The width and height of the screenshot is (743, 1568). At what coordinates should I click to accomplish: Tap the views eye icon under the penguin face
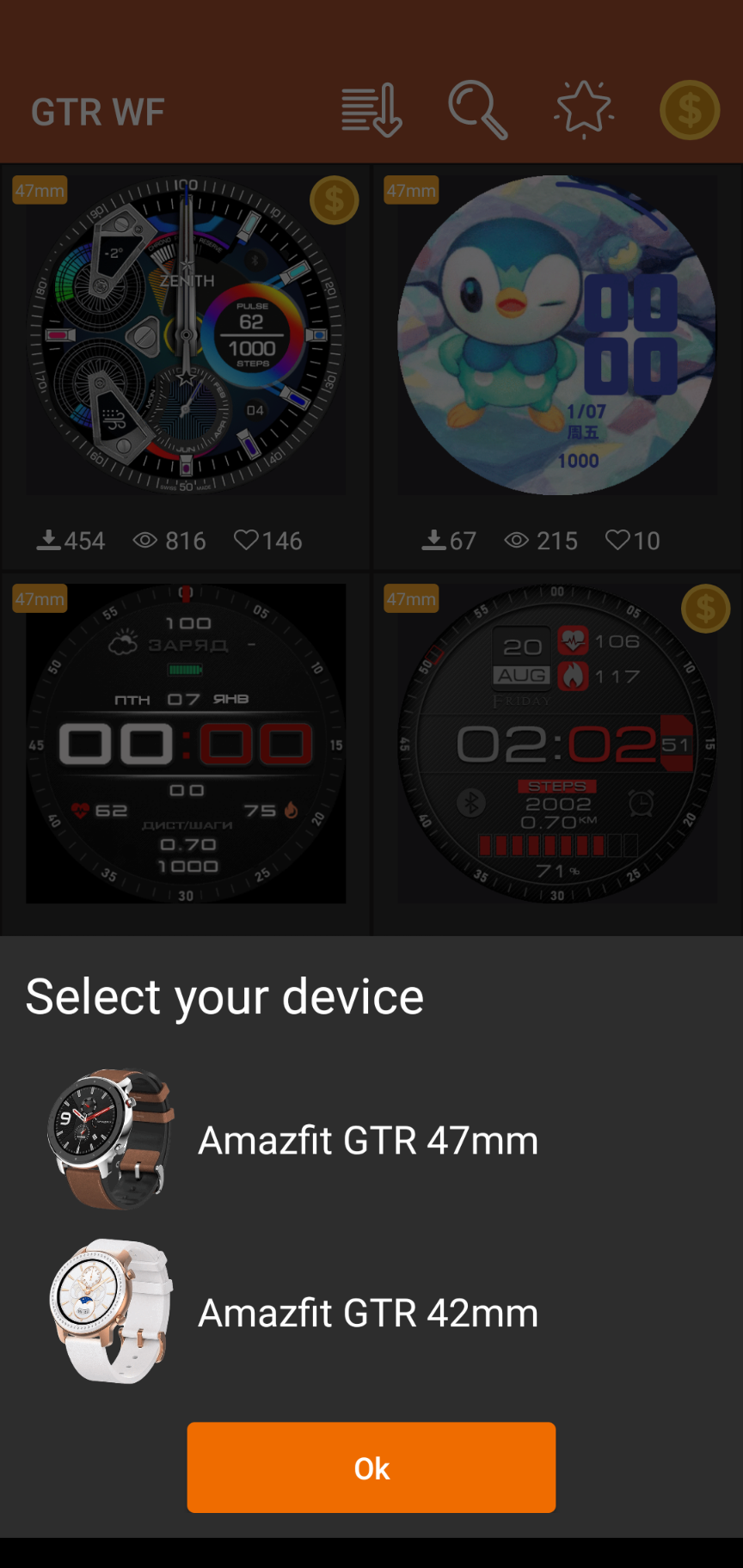click(516, 540)
